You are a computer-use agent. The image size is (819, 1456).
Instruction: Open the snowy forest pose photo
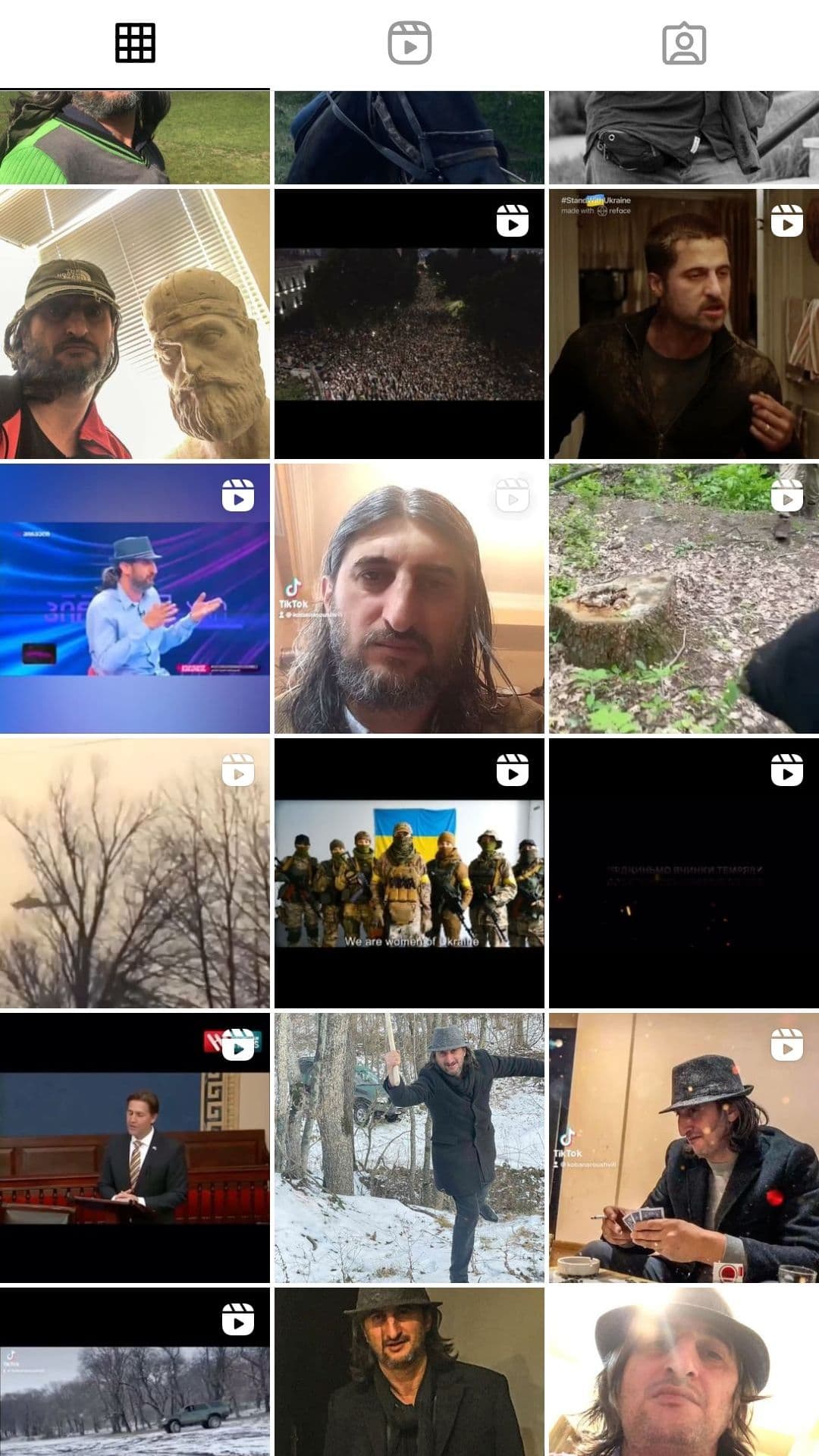point(409,1148)
